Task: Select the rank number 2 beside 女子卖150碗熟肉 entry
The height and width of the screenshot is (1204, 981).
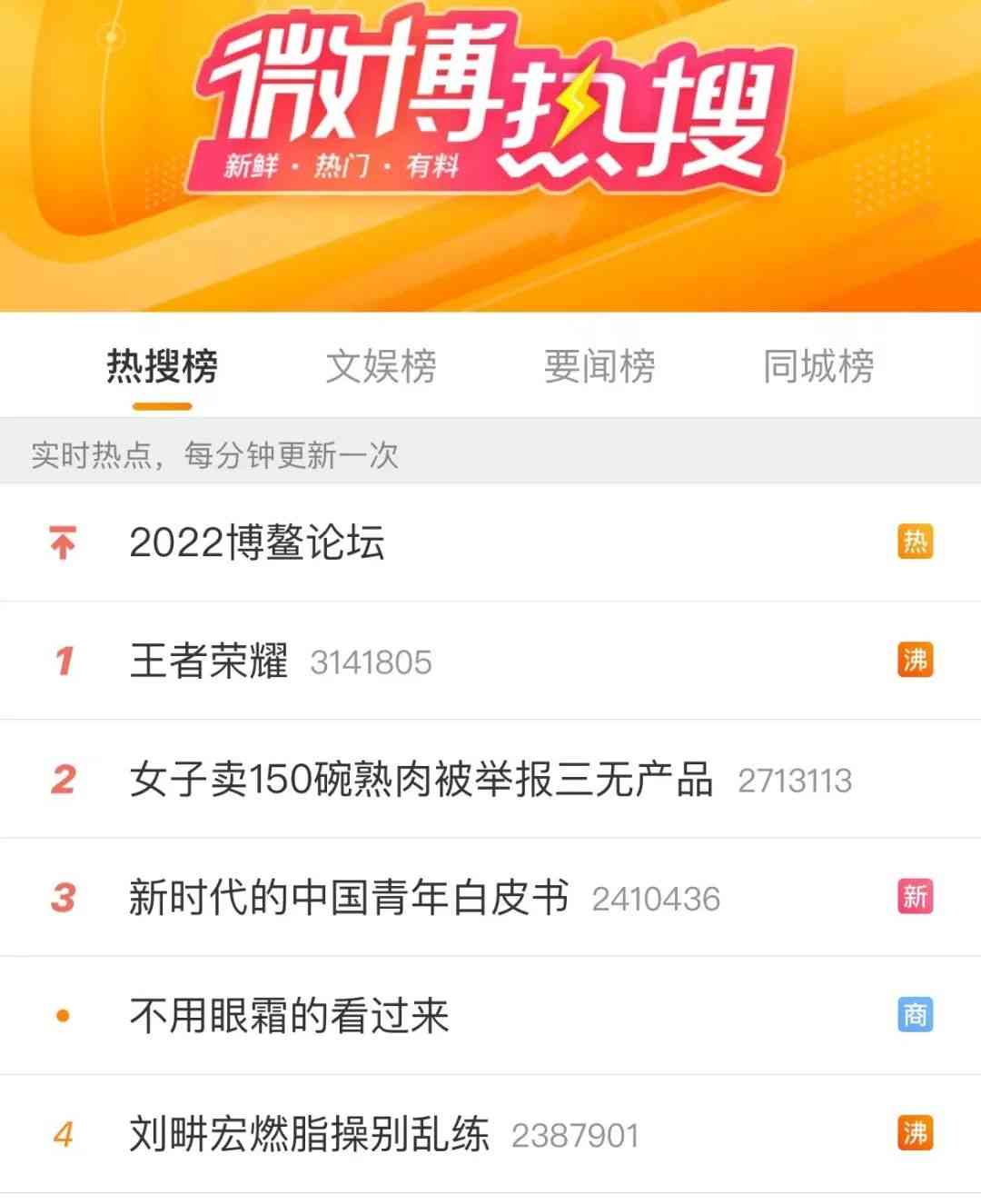Action: click(x=60, y=779)
